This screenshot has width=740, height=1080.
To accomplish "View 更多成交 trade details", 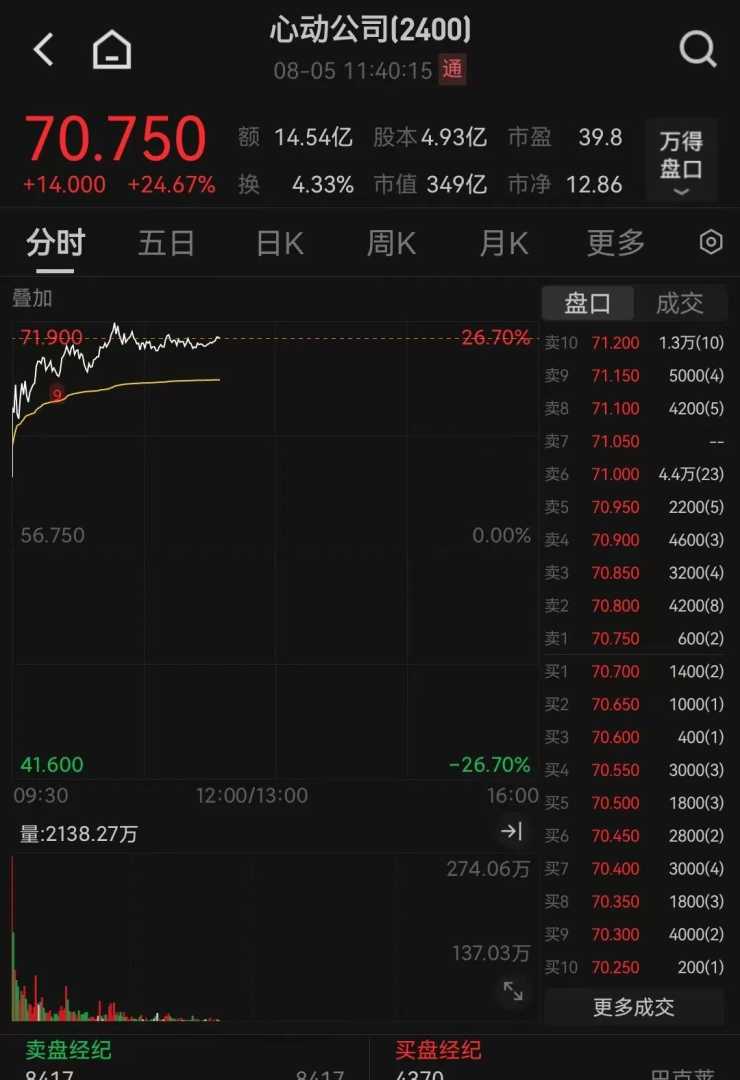I will coord(633,1007).
